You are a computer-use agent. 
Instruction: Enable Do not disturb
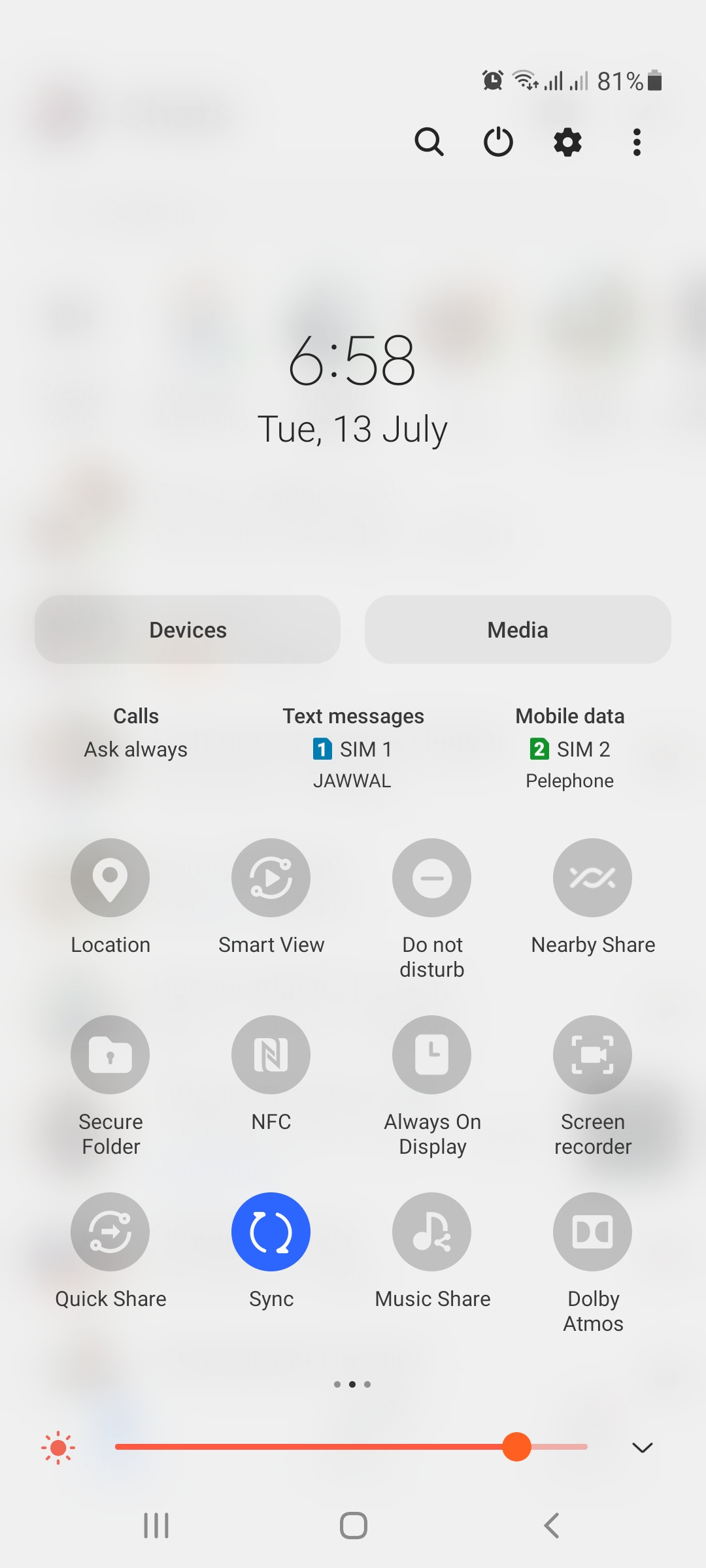click(x=431, y=877)
